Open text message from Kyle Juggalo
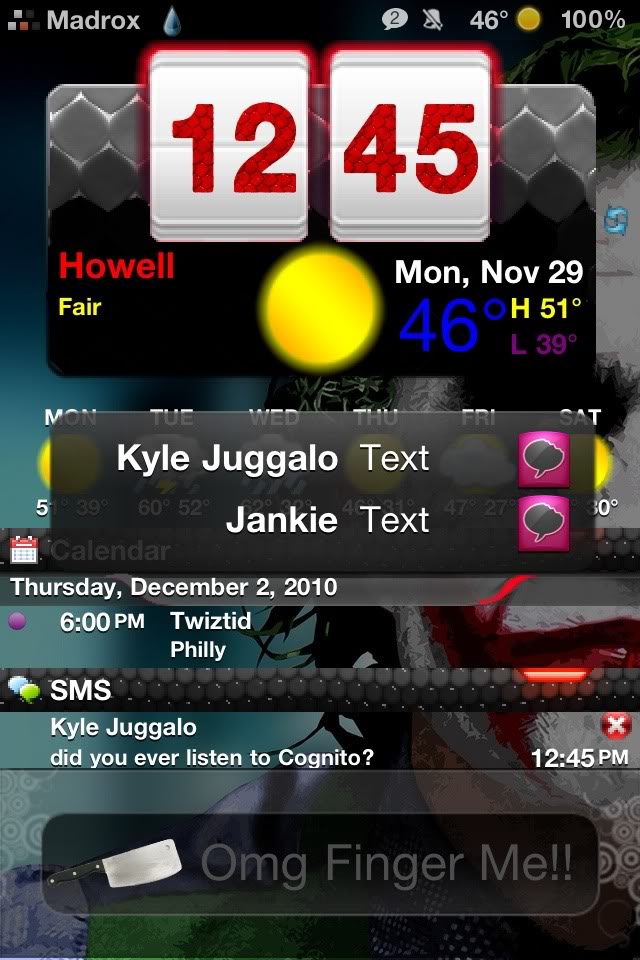Screen dimensions: 640x960 tap(545, 460)
